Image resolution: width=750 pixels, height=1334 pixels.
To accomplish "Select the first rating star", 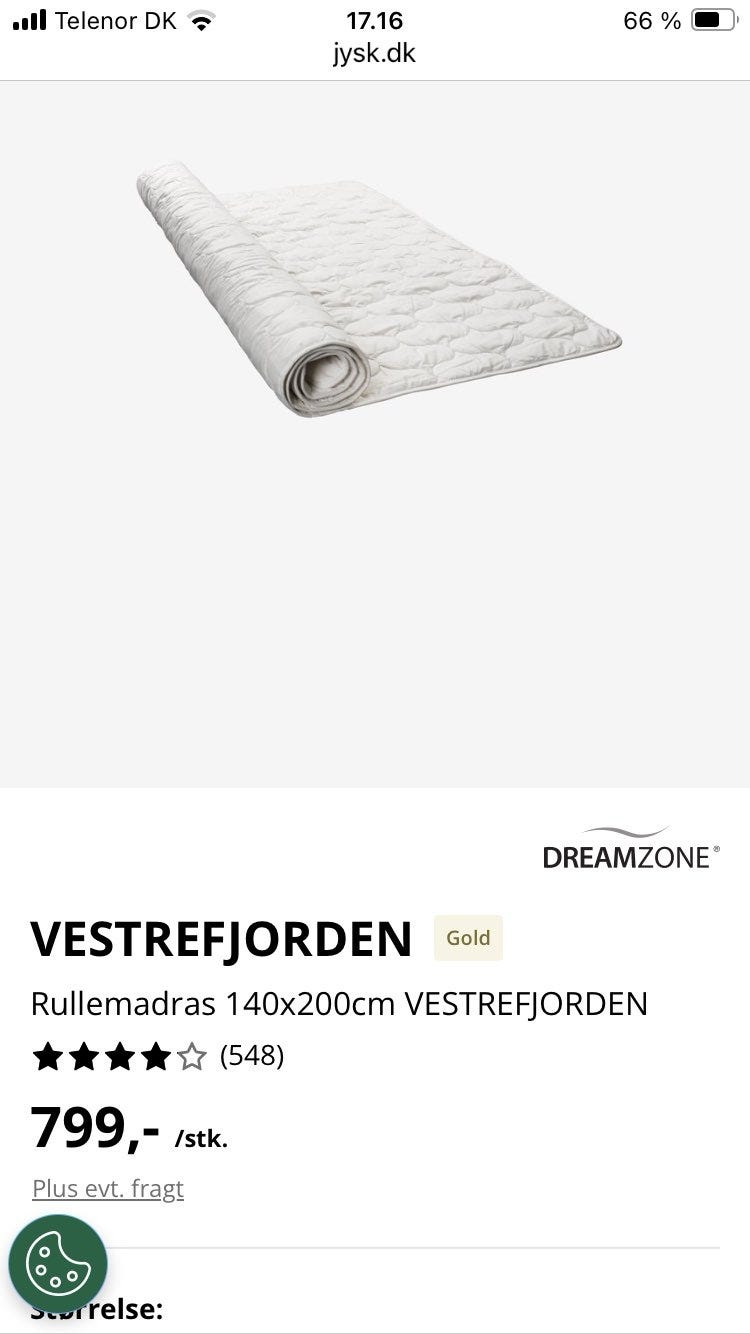I will coord(47,1055).
